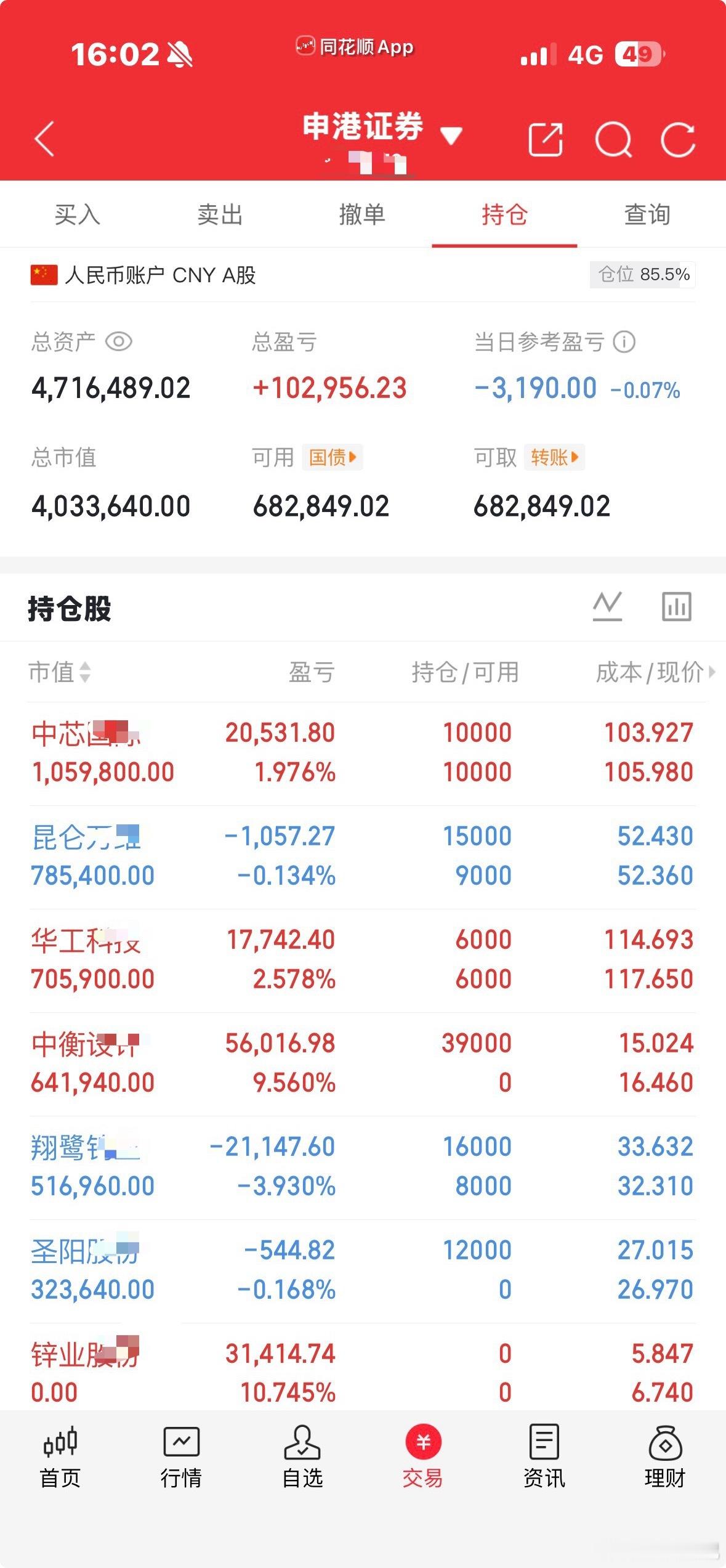Expand the 成本/现价 column options arrow
This screenshot has height=1568, width=726.
713,673
